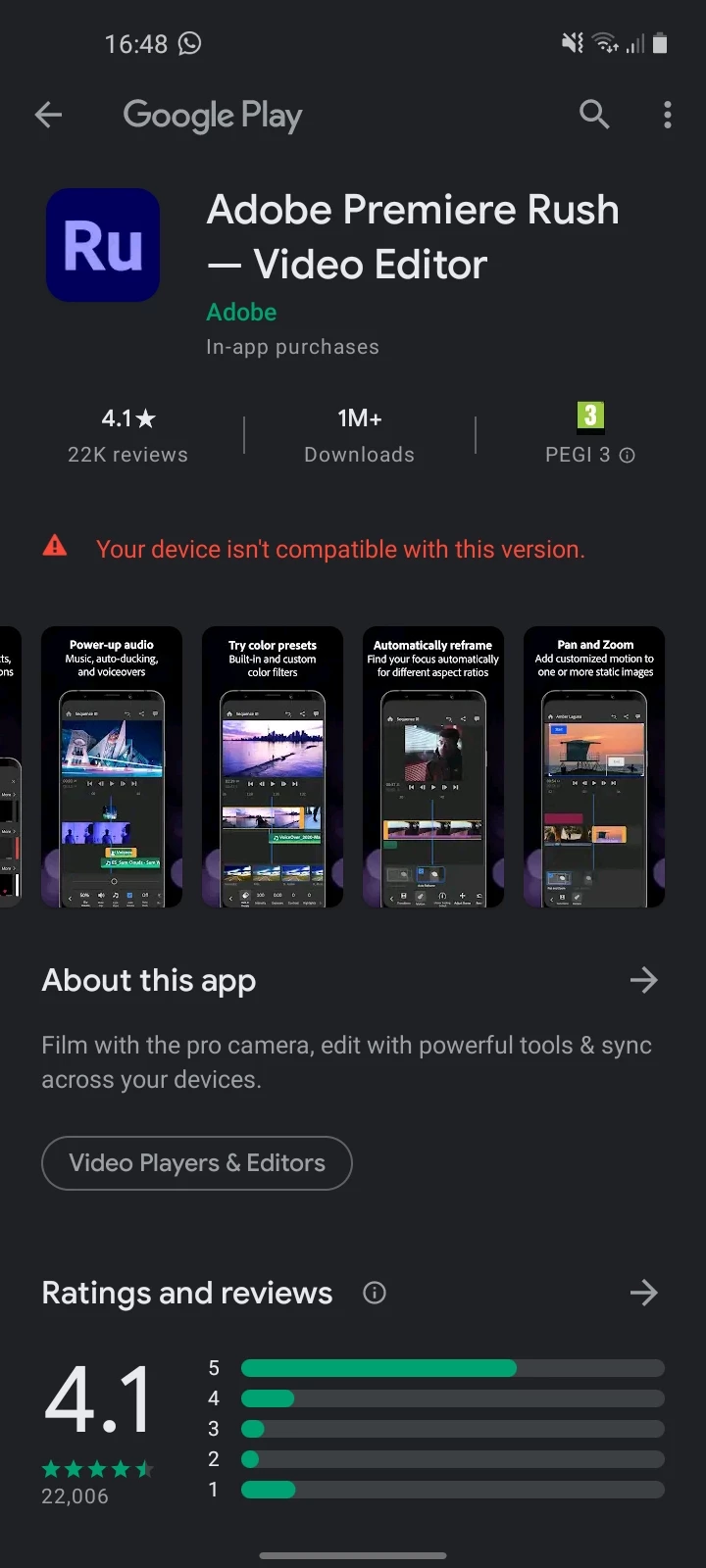View the 22K reviews rating
Viewport: 706px width, 1568px height.
127,435
